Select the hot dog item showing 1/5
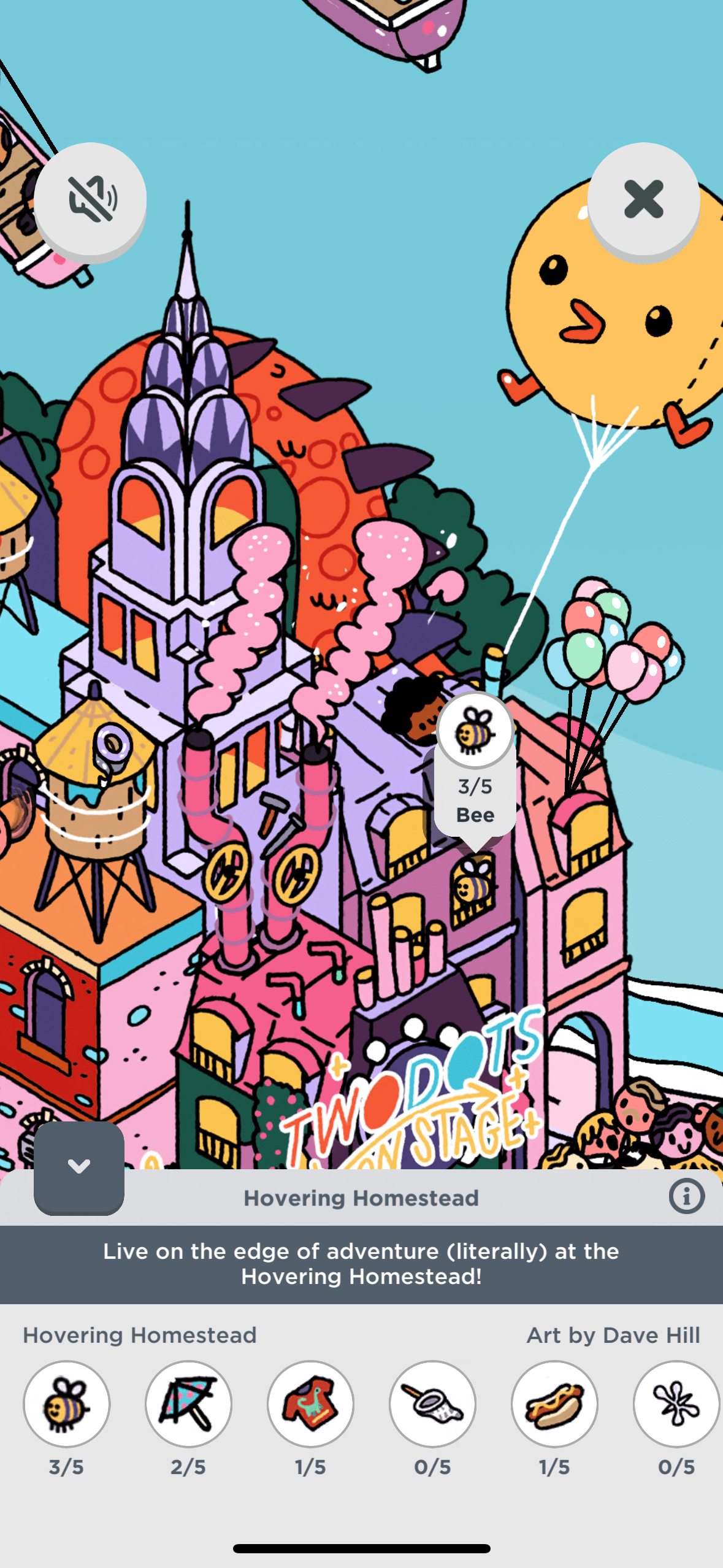Screen dimensions: 723x1568 [554, 1404]
